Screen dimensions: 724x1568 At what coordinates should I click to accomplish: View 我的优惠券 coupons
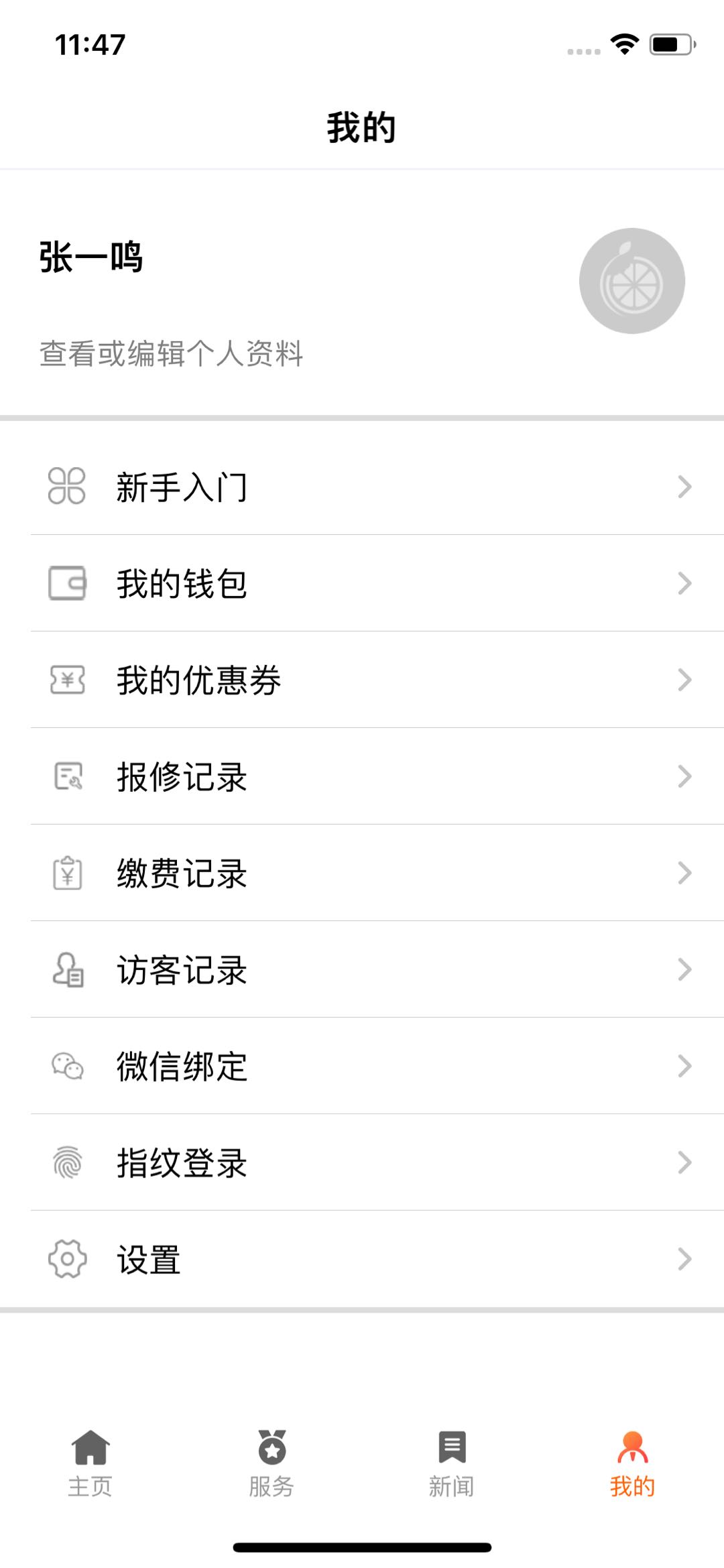click(362, 680)
